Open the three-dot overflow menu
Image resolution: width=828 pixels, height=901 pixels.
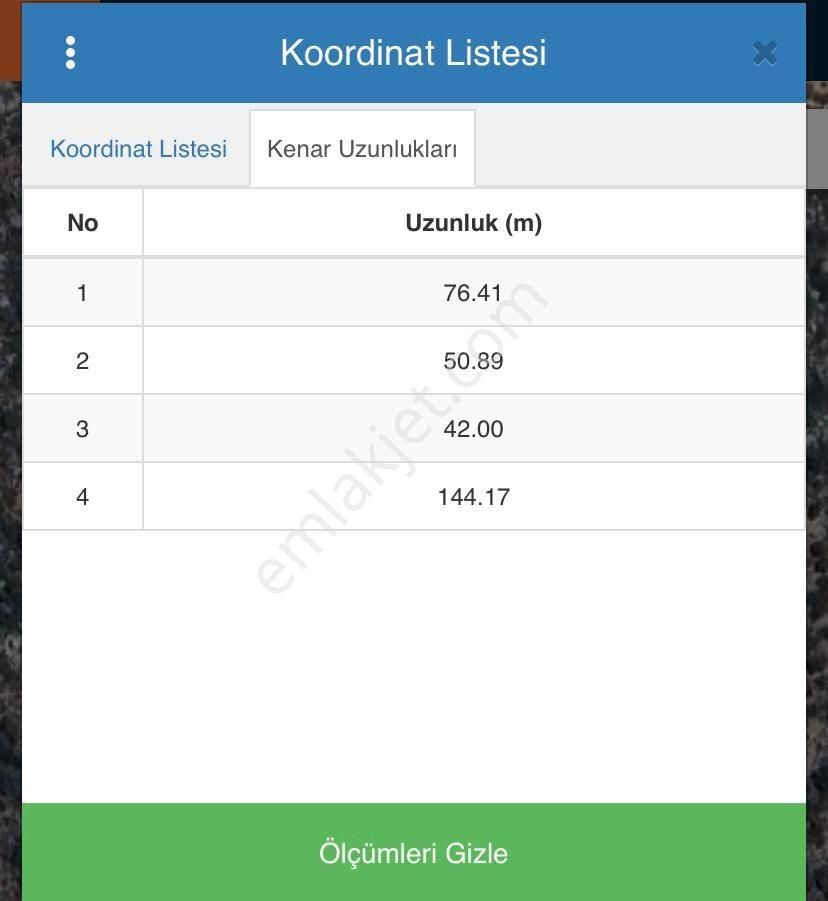coord(70,53)
